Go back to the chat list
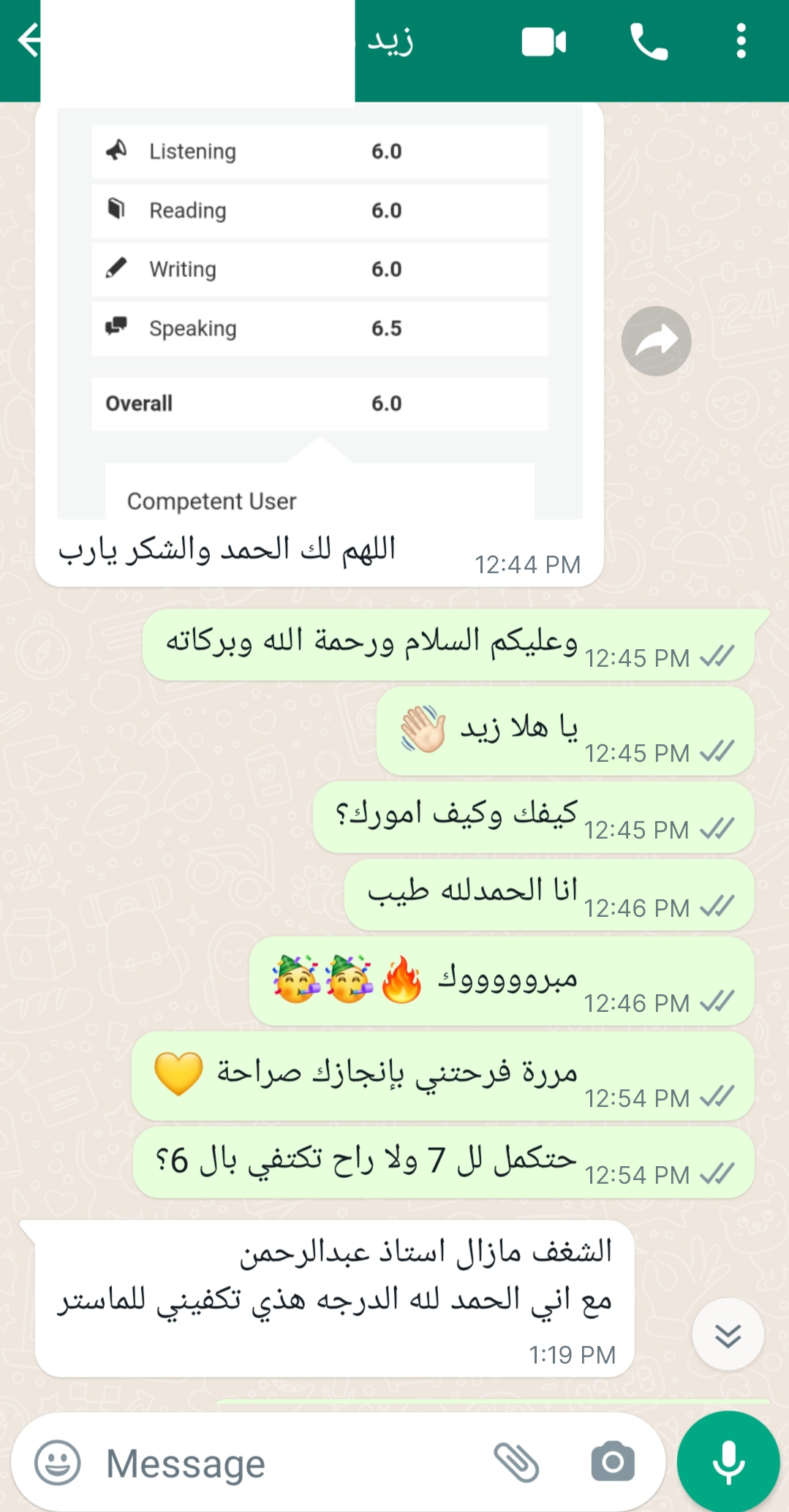789x1512 pixels. pyautogui.click(x=28, y=40)
